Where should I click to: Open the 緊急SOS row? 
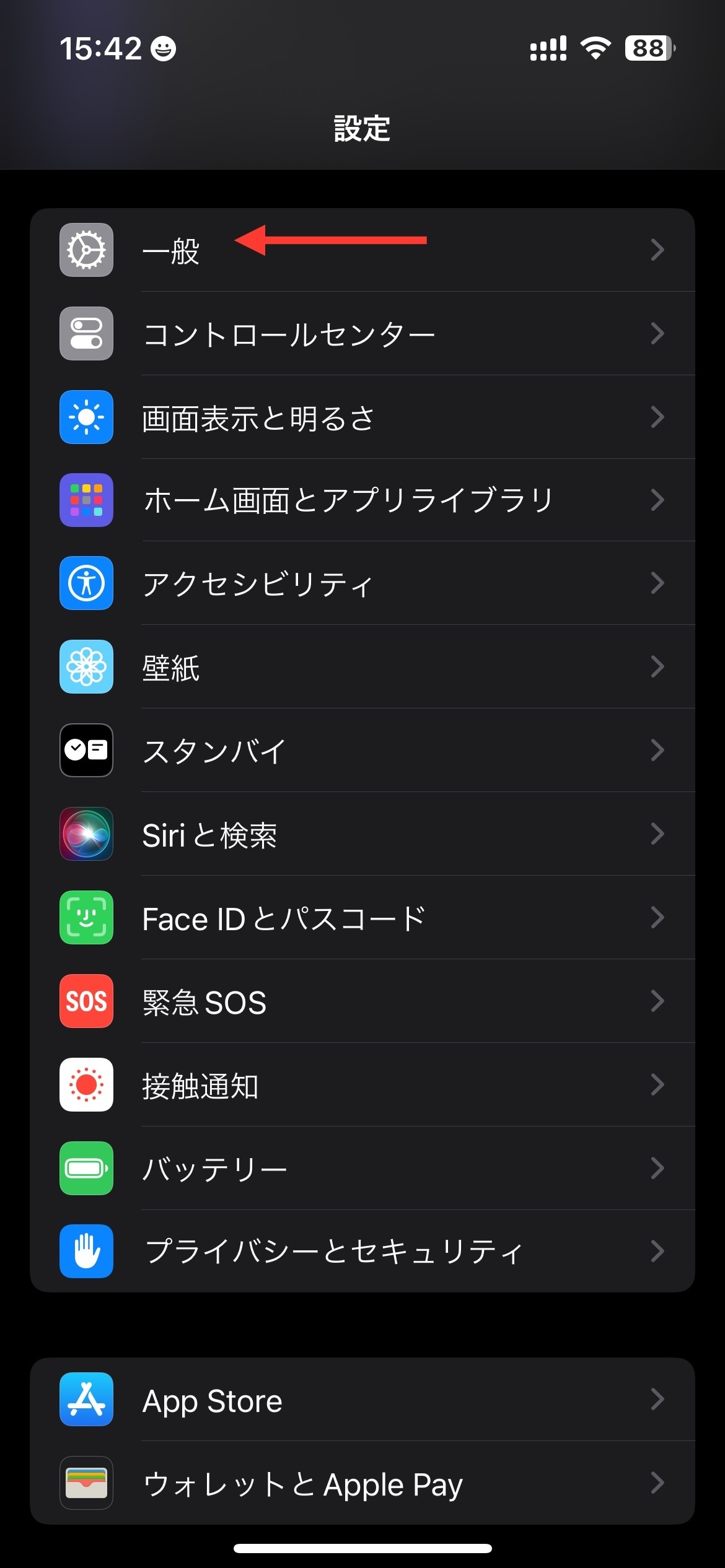pos(362,1001)
